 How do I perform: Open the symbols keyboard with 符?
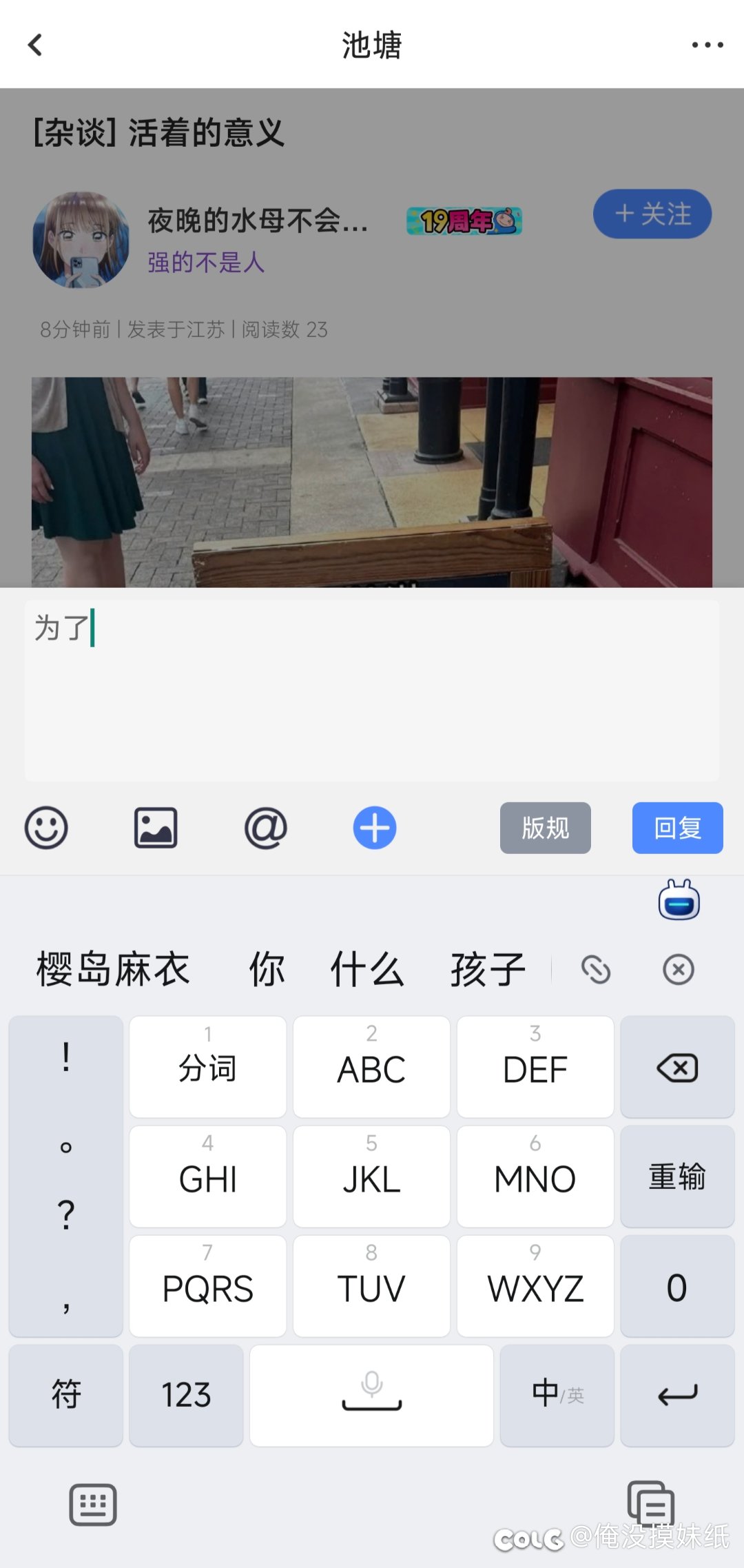click(x=66, y=1395)
